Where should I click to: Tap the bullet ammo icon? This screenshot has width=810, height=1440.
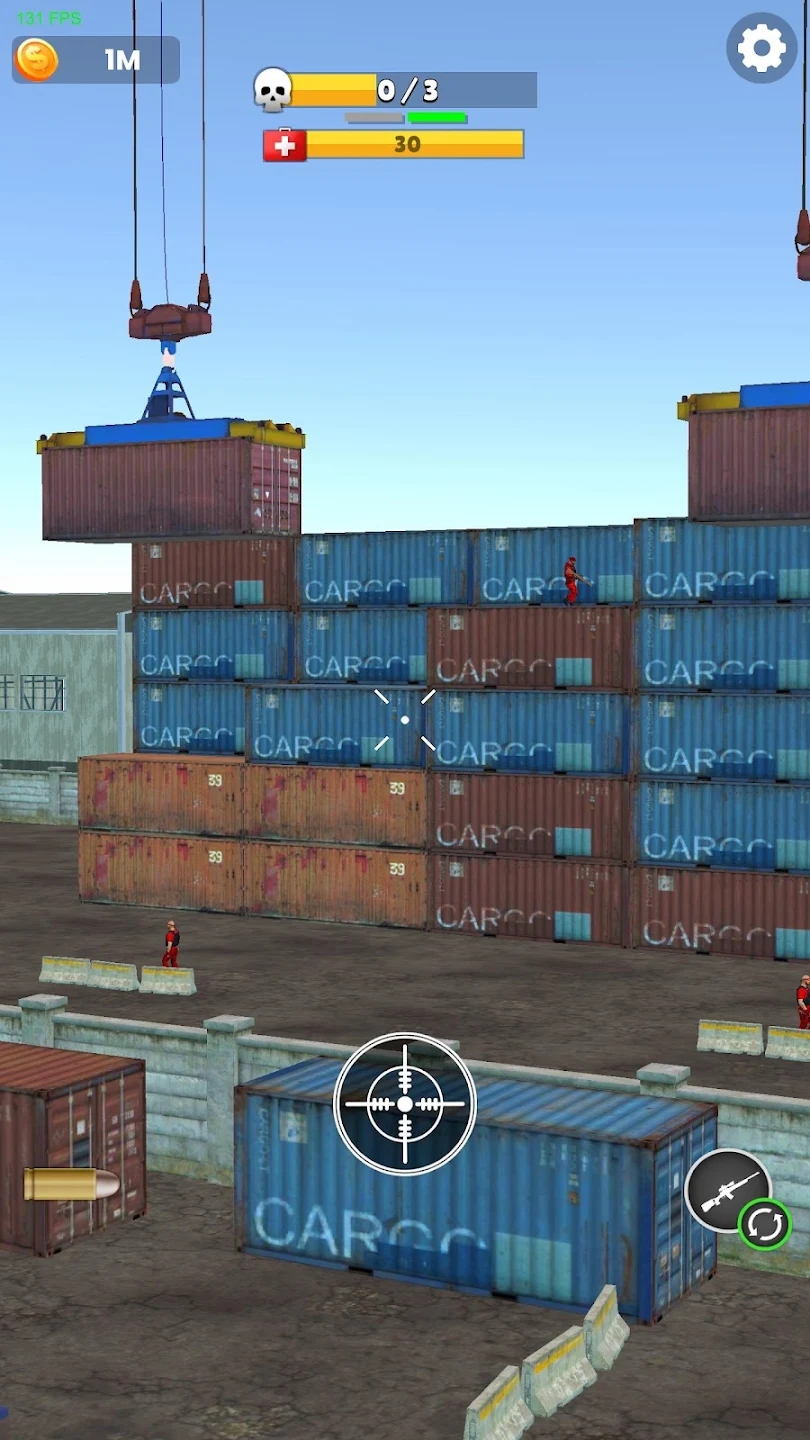(x=71, y=1185)
